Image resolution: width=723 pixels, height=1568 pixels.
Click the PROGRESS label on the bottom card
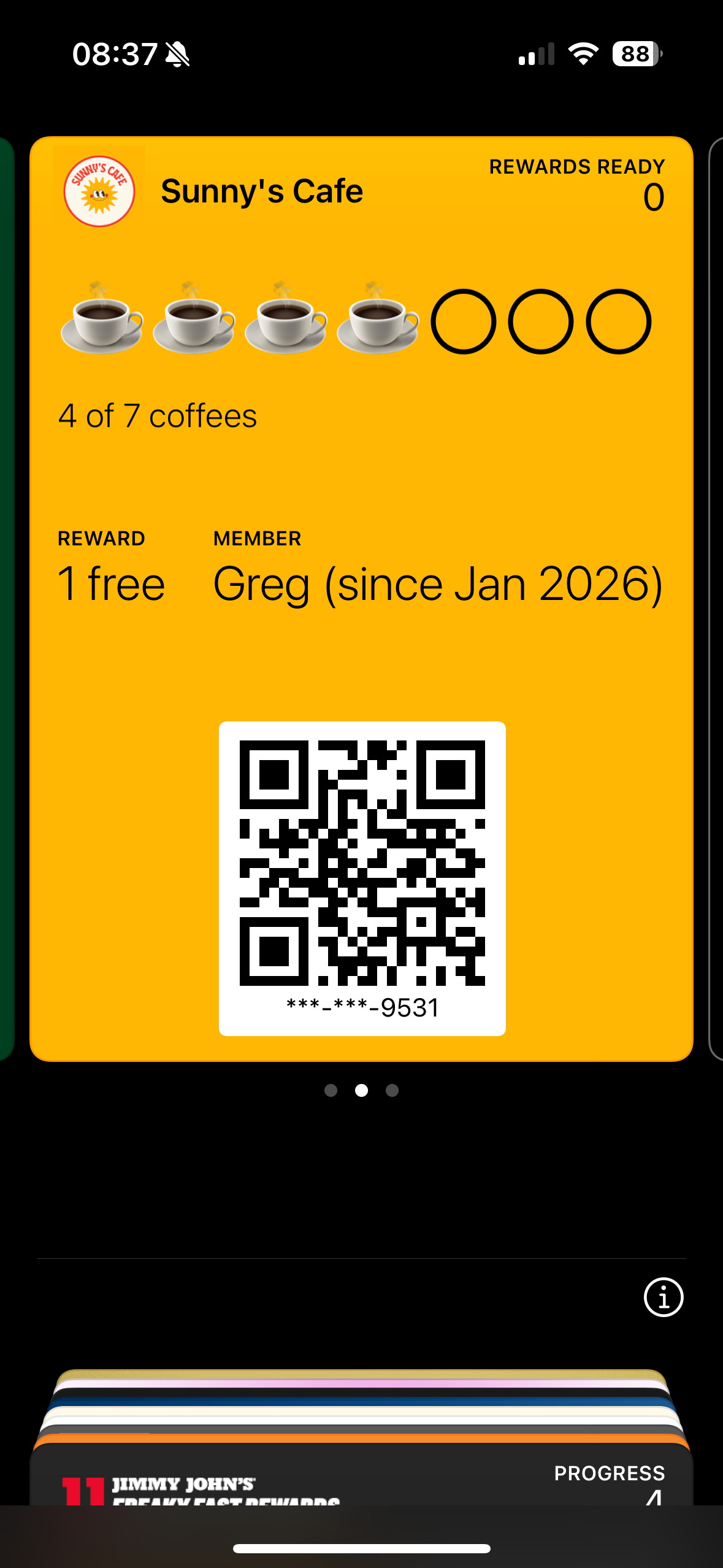tap(610, 1473)
